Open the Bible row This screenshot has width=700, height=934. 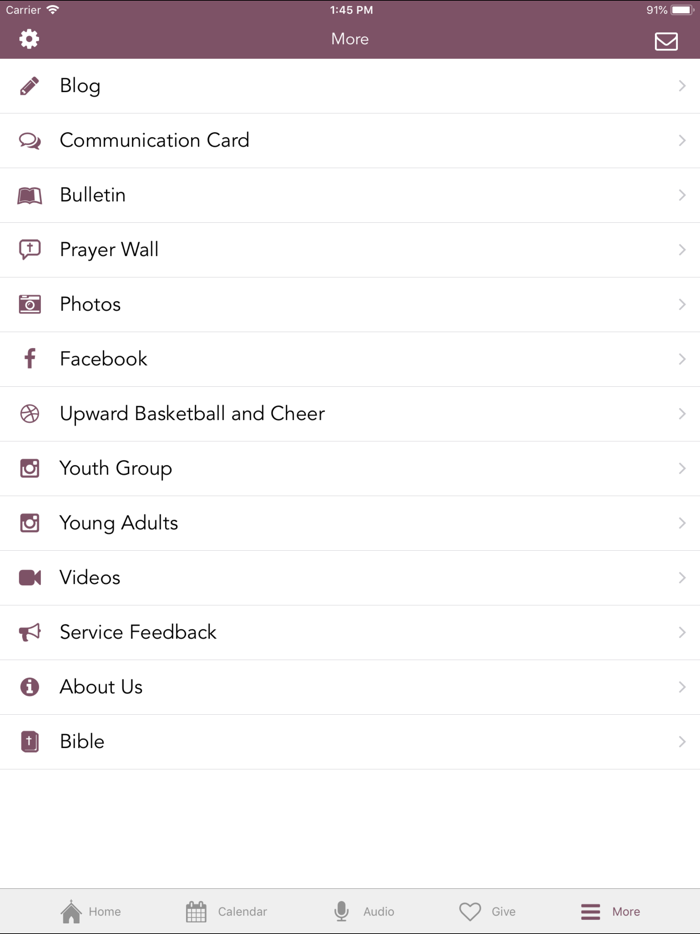350,742
